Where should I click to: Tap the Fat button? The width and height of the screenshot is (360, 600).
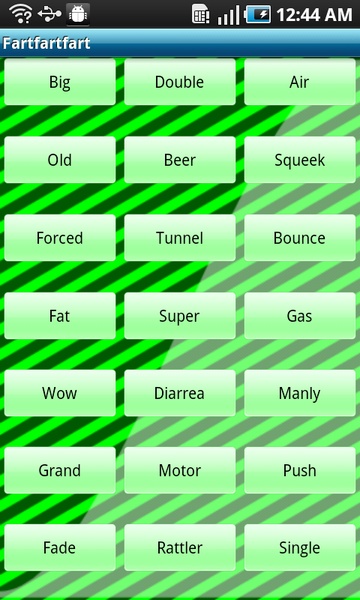coord(60,316)
